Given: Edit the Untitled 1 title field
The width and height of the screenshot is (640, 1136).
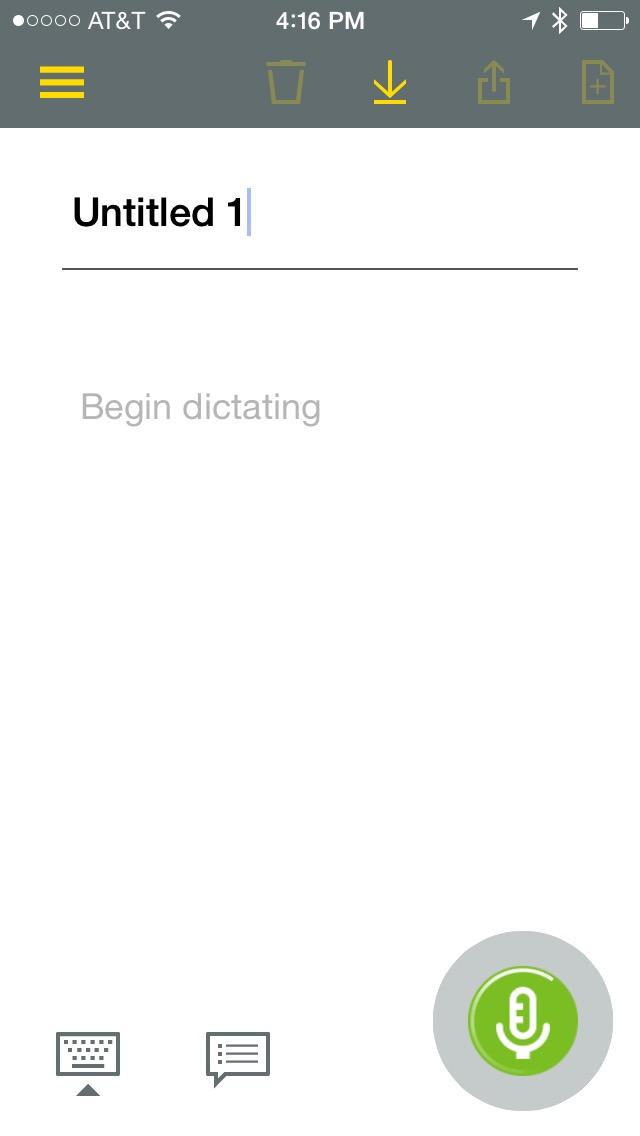Looking at the screenshot, I should (160, 213).
